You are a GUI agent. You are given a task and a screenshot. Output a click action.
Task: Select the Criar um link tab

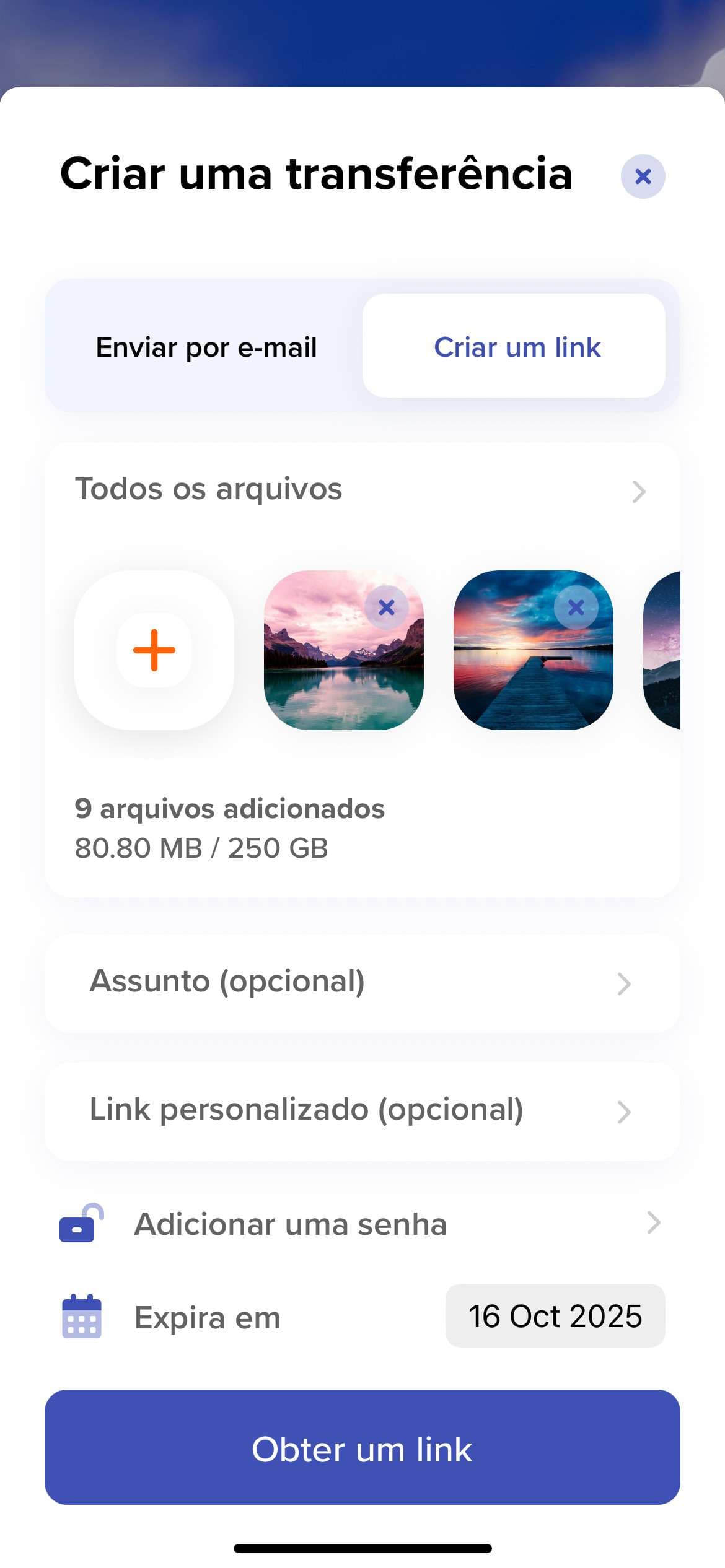pyautogui.click(x=517, y=347)
